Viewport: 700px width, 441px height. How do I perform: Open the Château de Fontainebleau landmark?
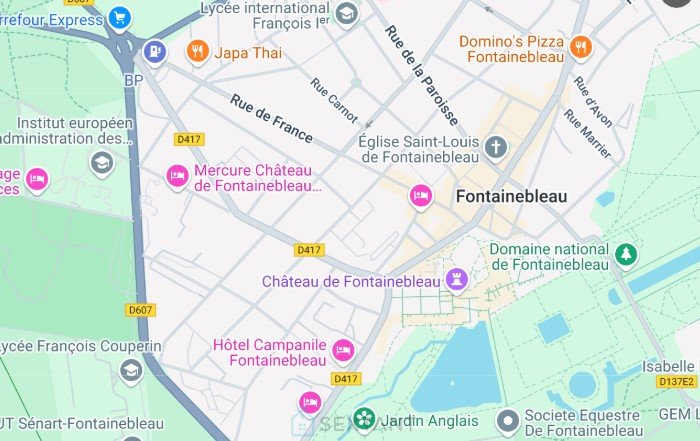tap(458, 279)
